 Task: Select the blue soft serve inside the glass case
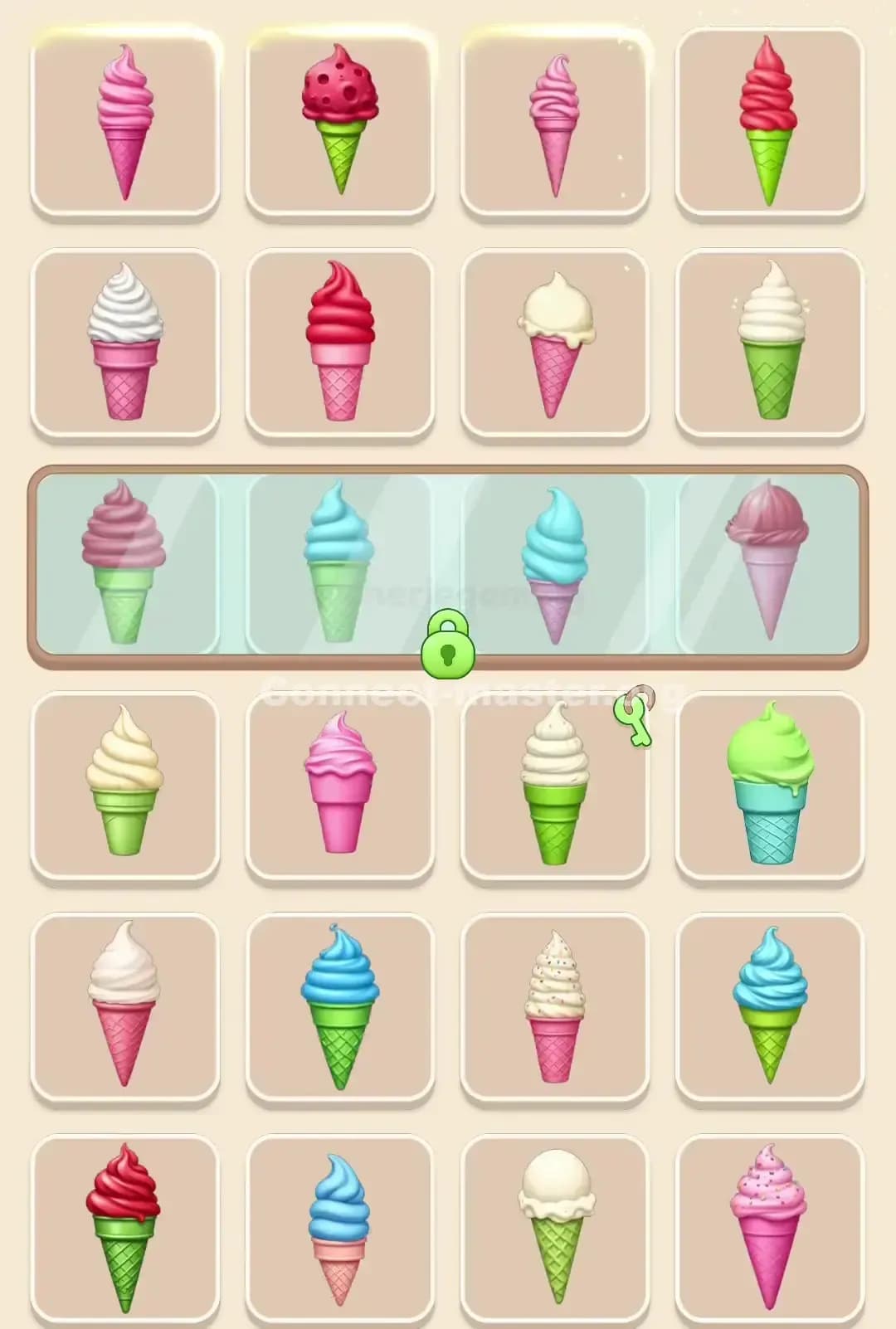pos(338,564)
